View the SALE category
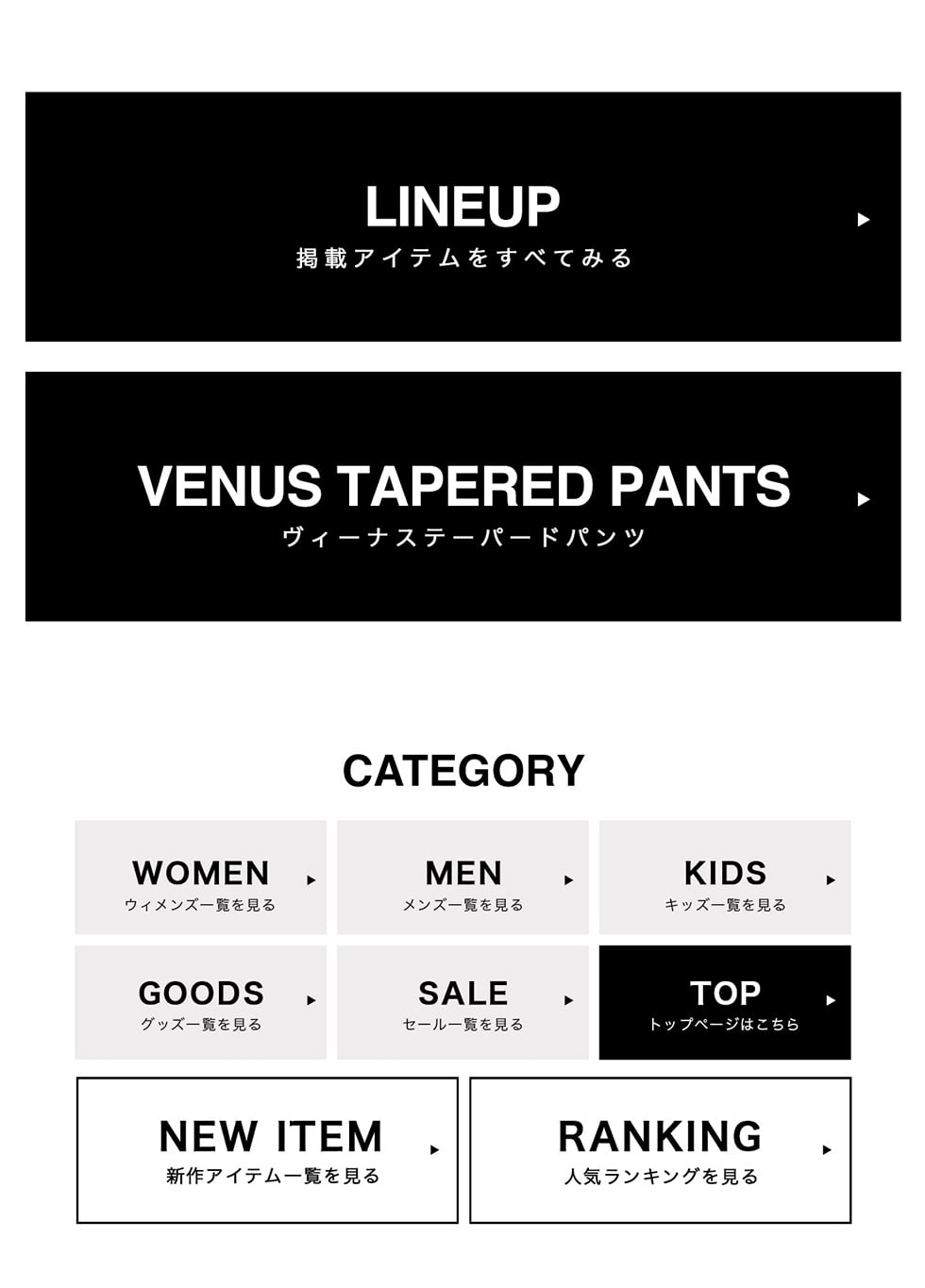This screenshot has width=925, height=1288. (462, 1002)
